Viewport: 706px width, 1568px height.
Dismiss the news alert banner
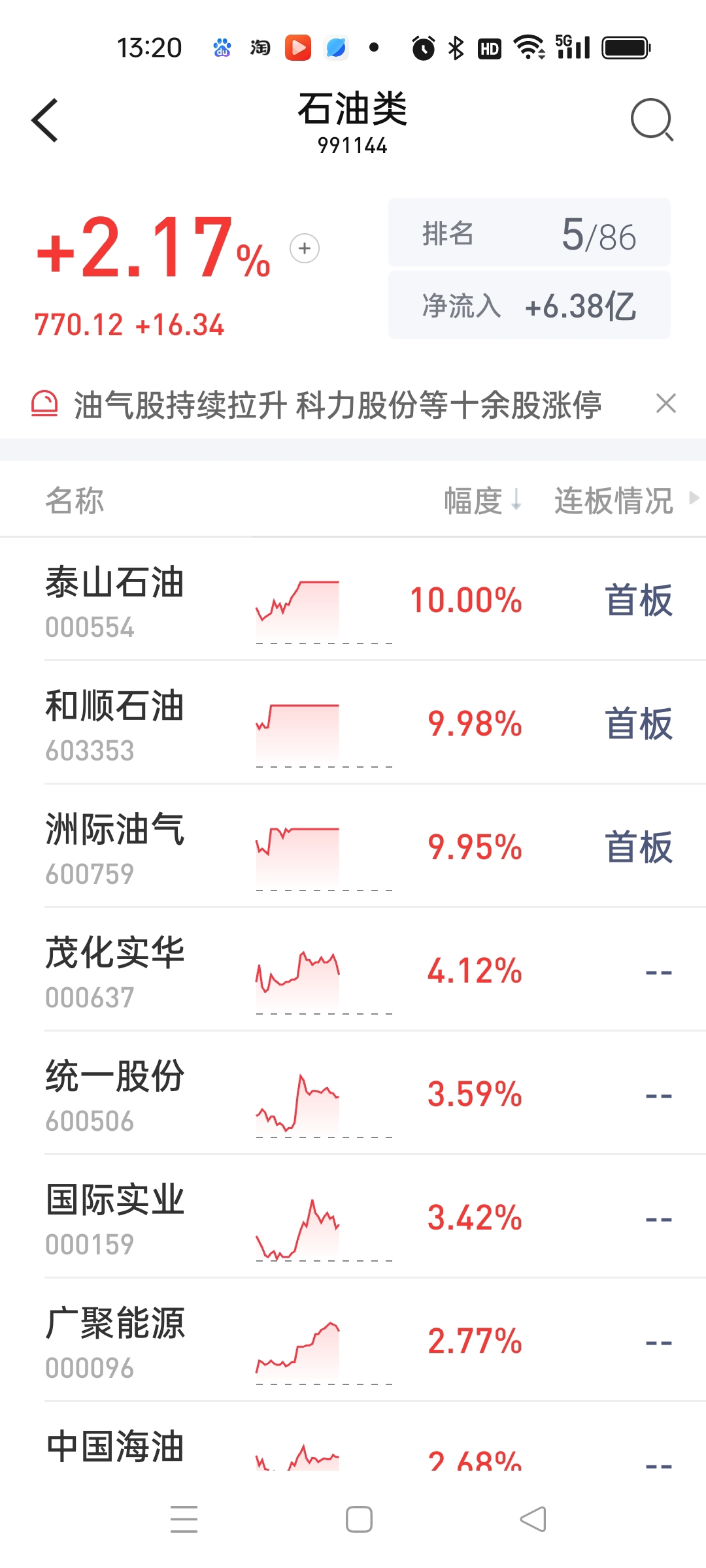665,404
